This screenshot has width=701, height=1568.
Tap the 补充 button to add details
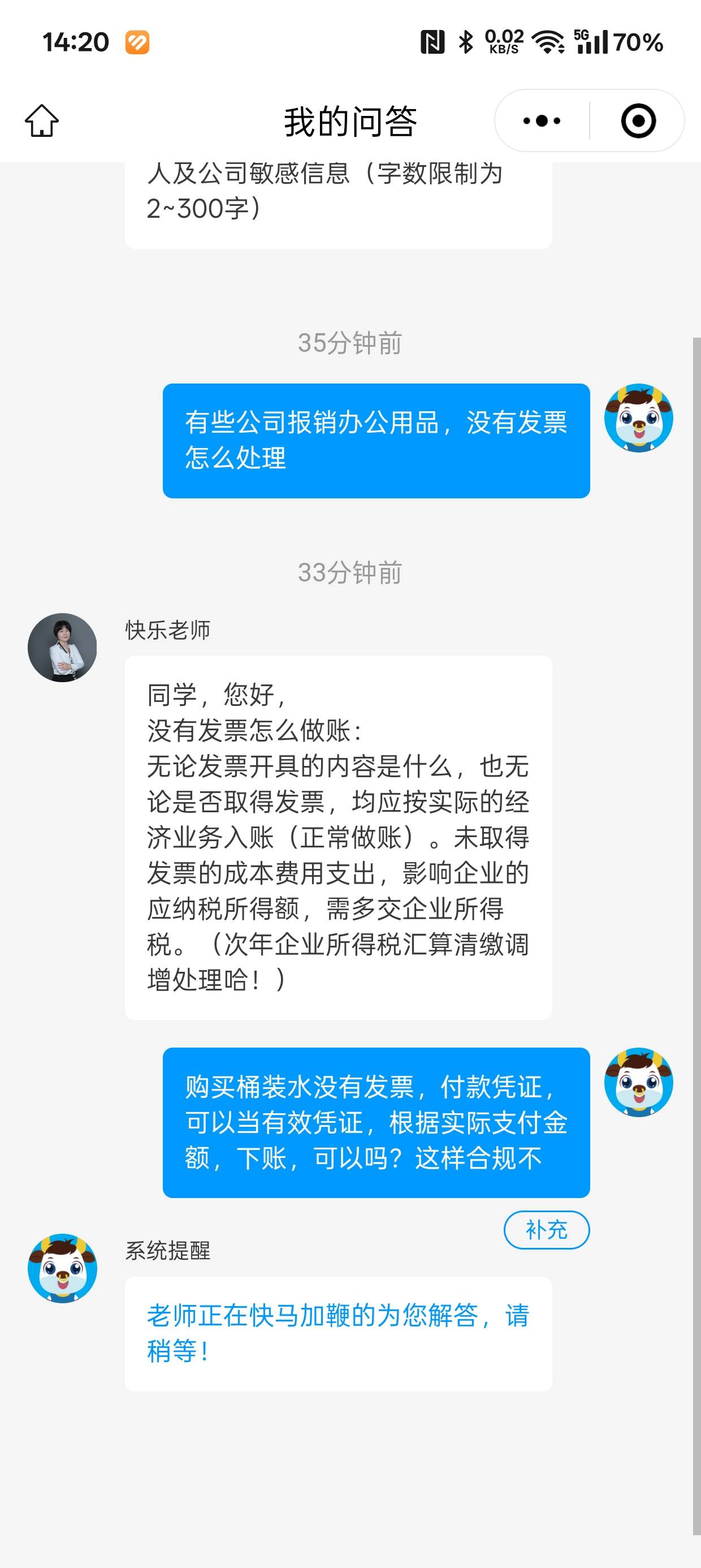pos(546,1230)
